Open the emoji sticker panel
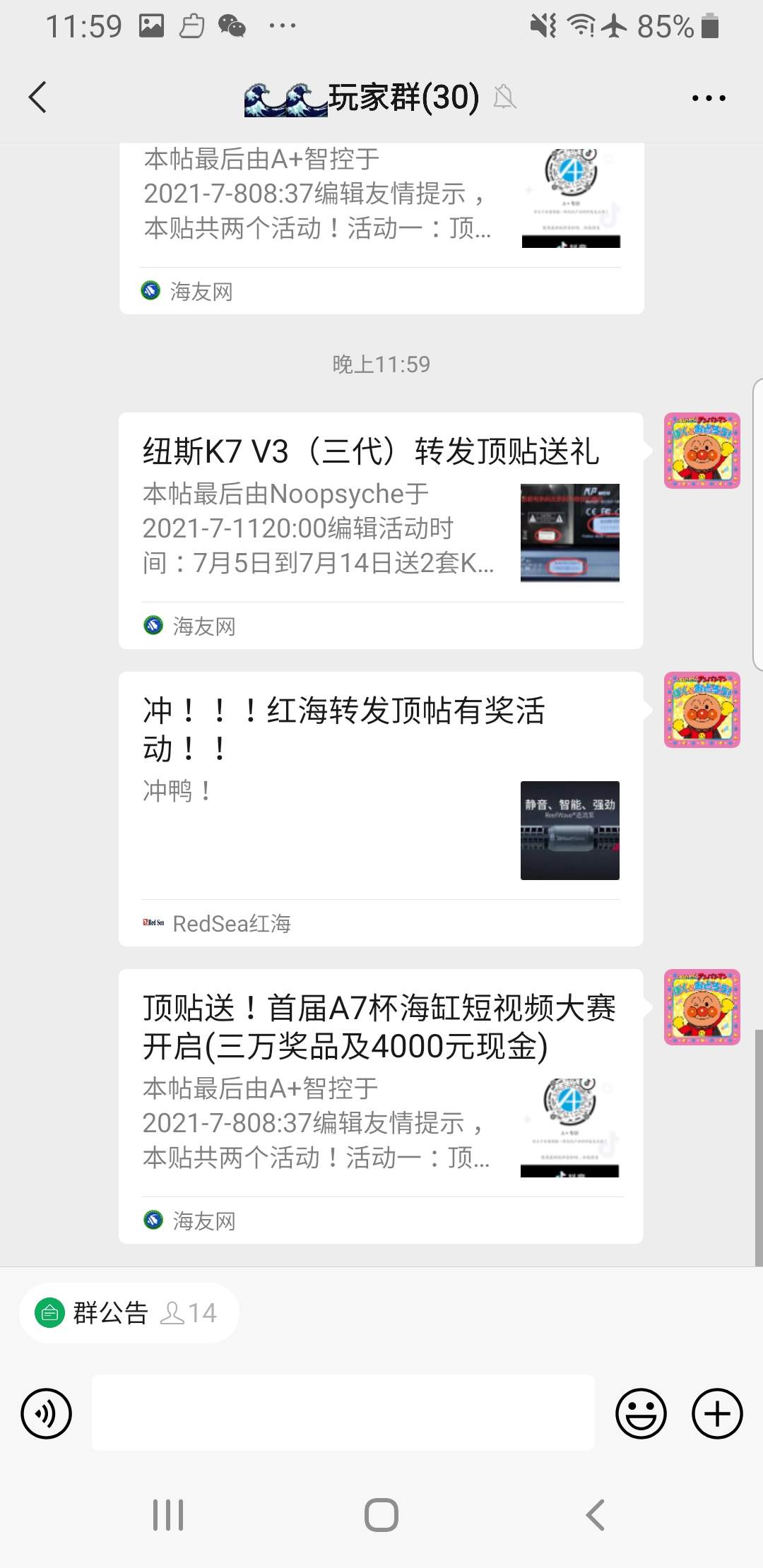The height and width of the screenshot is (1568, 763). tap(641, 1413)
